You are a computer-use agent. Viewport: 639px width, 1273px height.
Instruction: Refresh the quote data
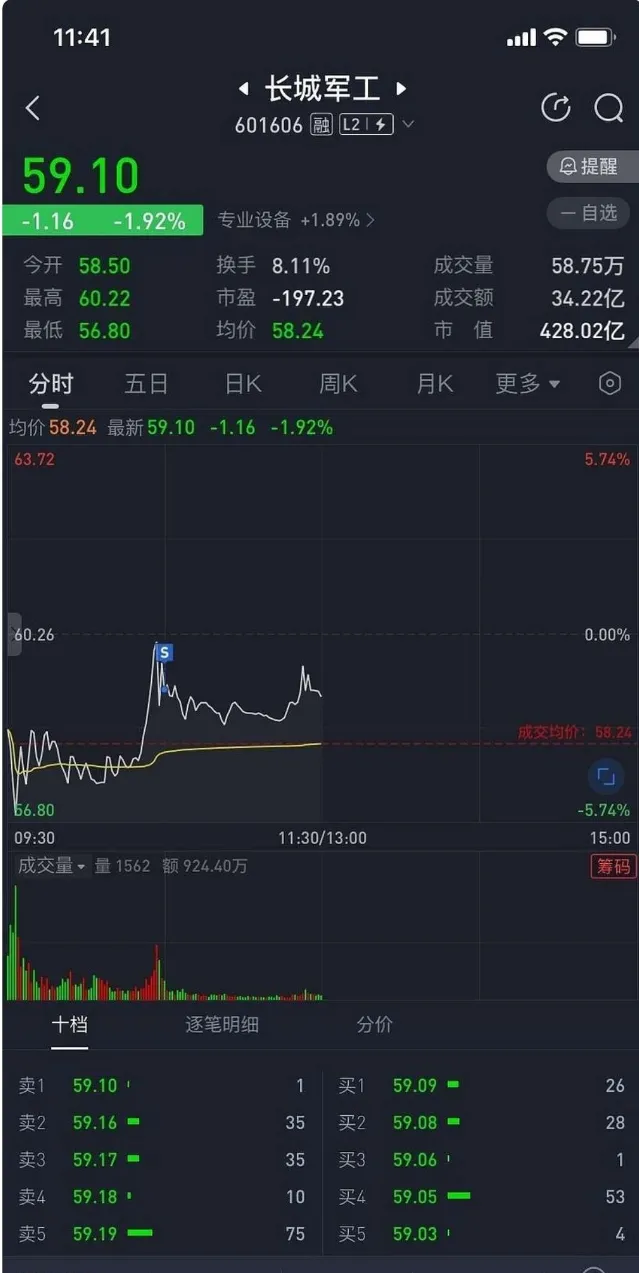pos(556,108)
